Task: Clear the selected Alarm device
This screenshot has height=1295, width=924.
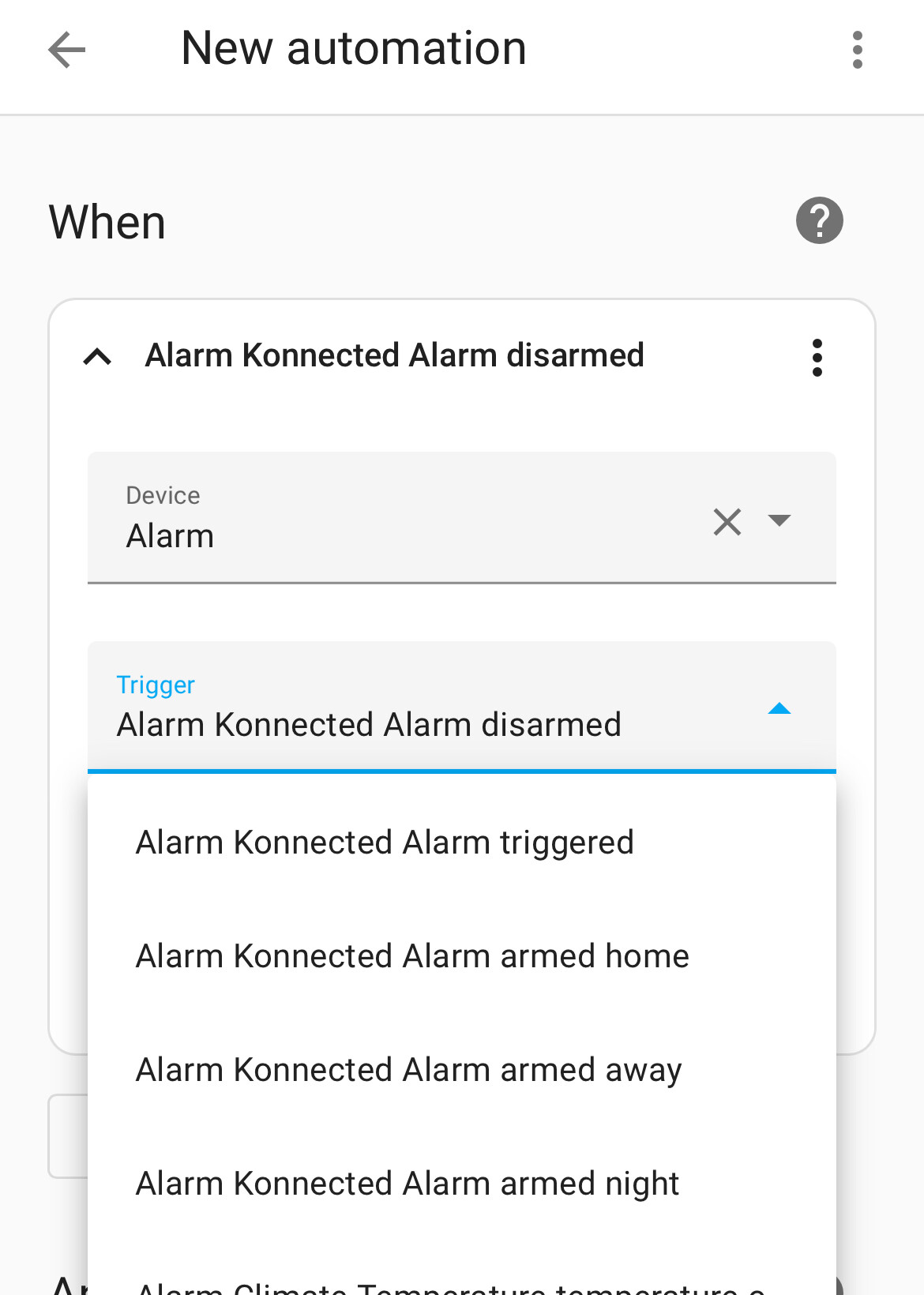Action: (727, 522)
